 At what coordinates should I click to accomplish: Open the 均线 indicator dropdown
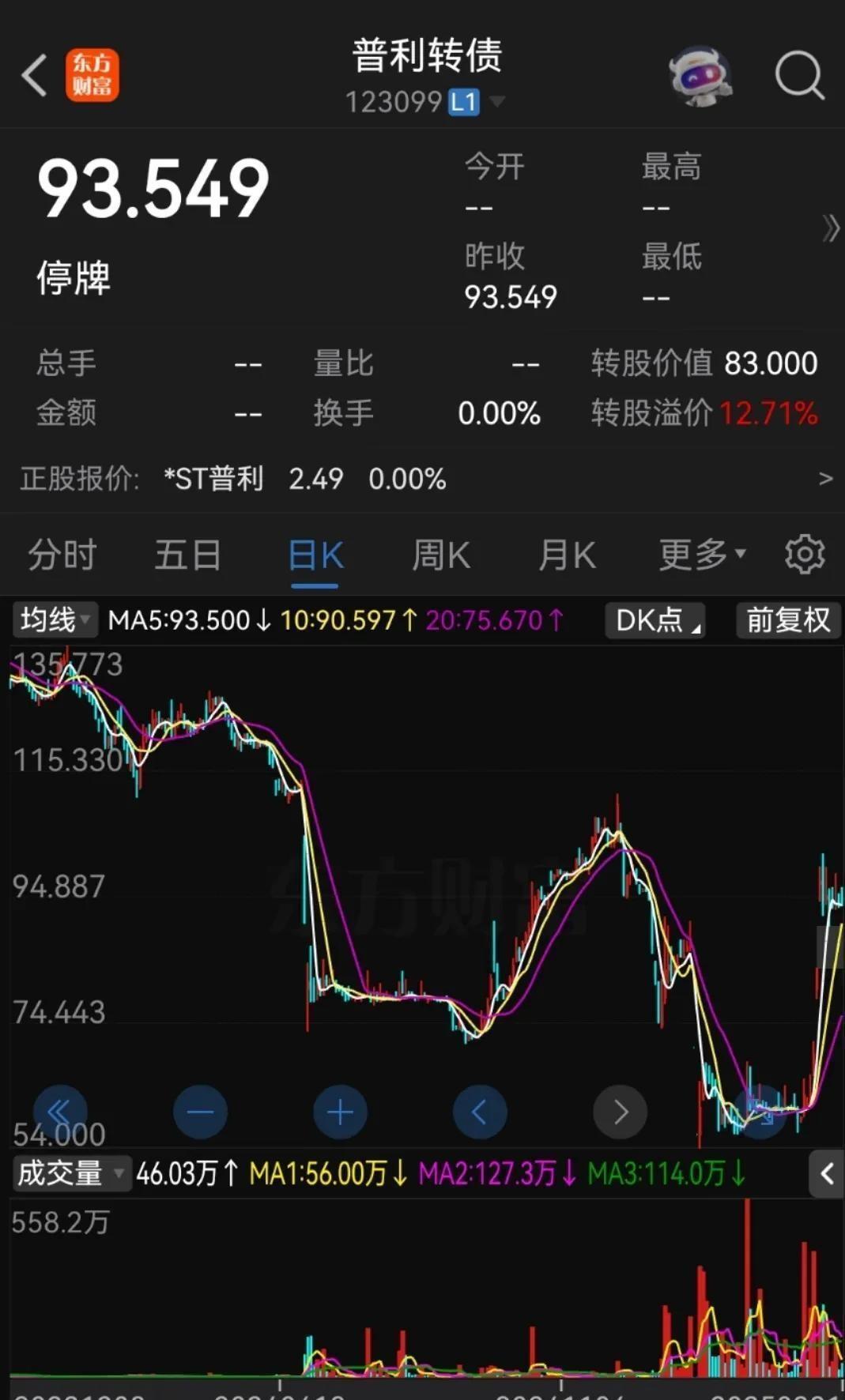pos(55,620)
